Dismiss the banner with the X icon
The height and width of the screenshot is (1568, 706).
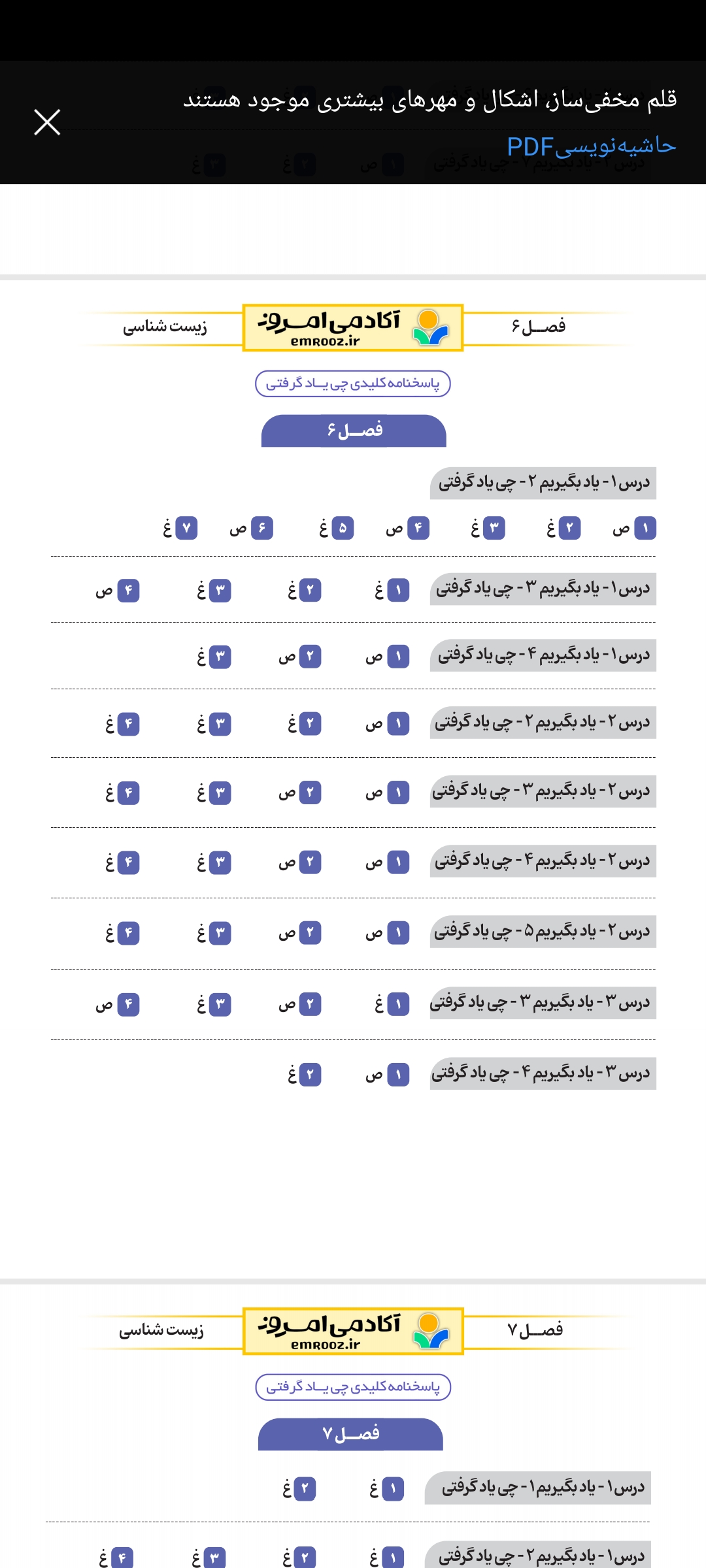[47, 122]
